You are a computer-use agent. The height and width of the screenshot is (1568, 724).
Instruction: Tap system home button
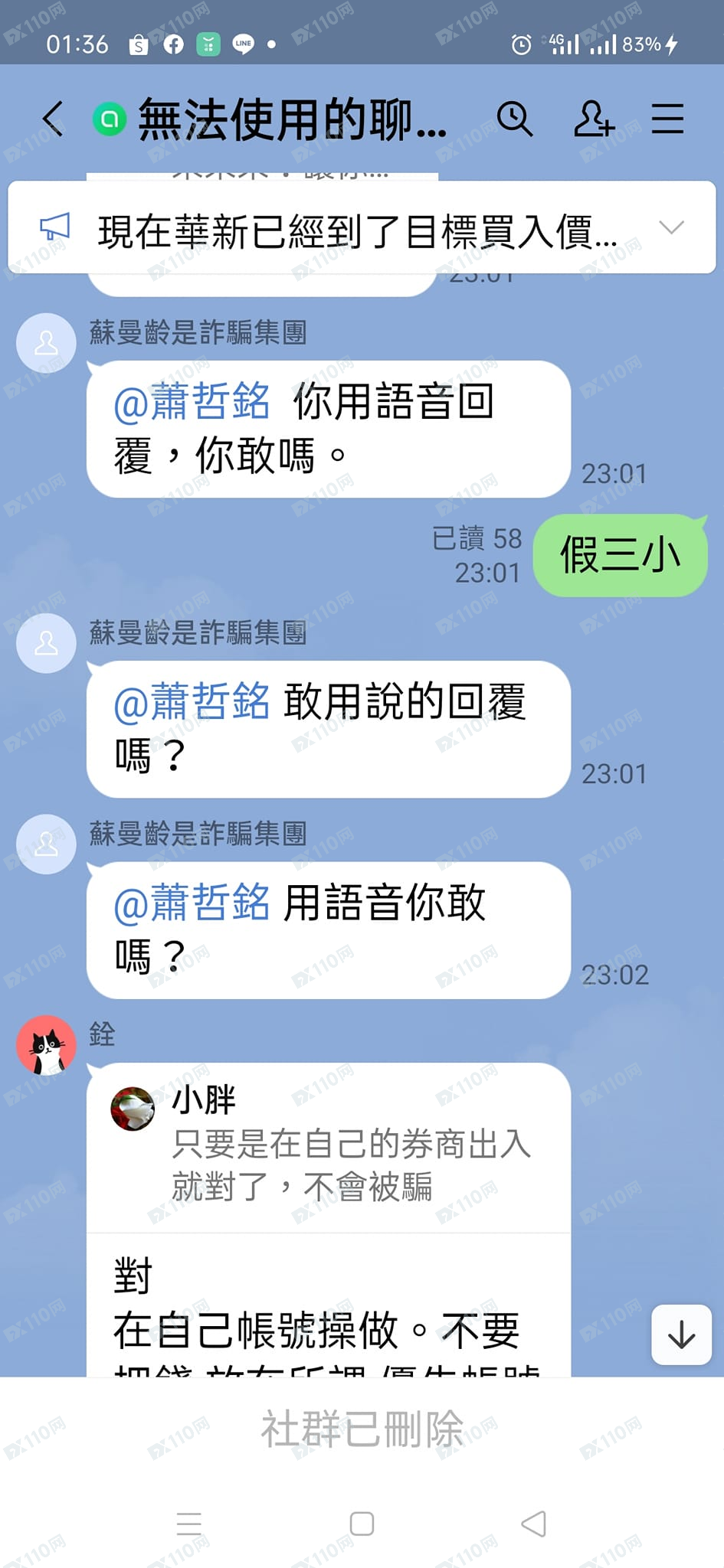coord(362,1524)
